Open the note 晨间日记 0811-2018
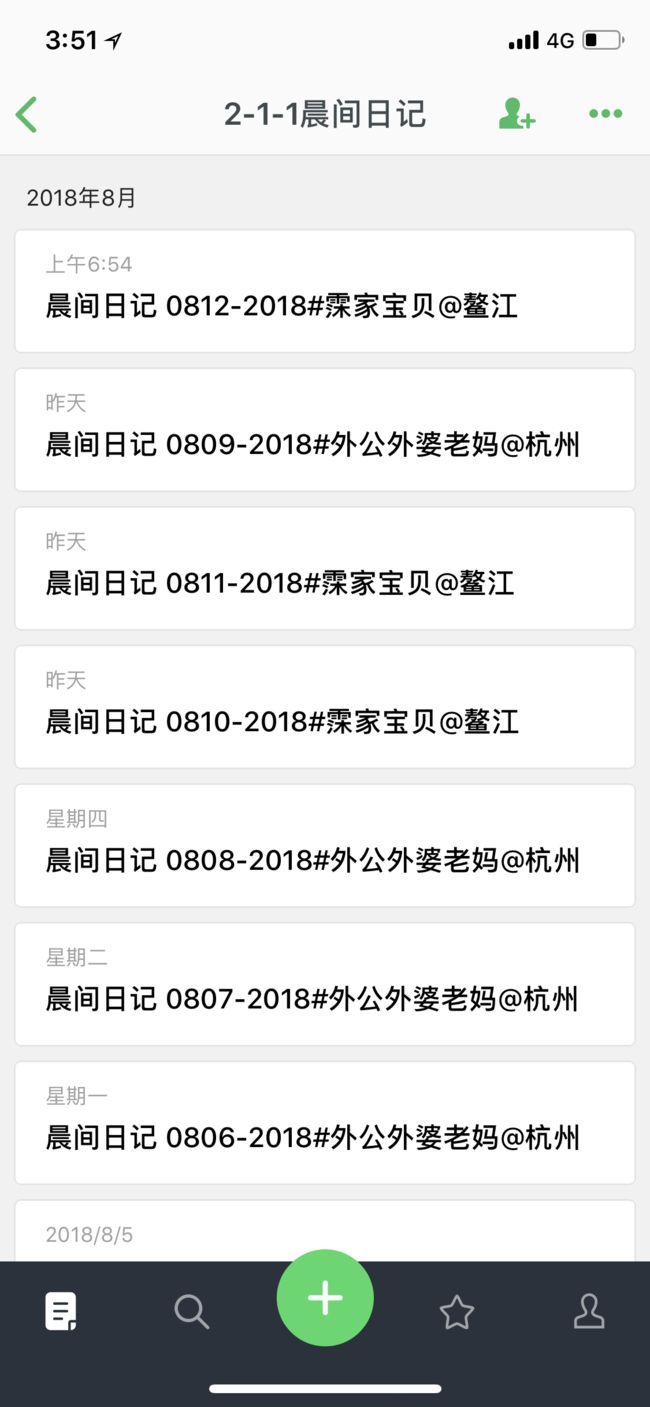The width and height of the screenshot is (650, 1407). coord(325,568)
